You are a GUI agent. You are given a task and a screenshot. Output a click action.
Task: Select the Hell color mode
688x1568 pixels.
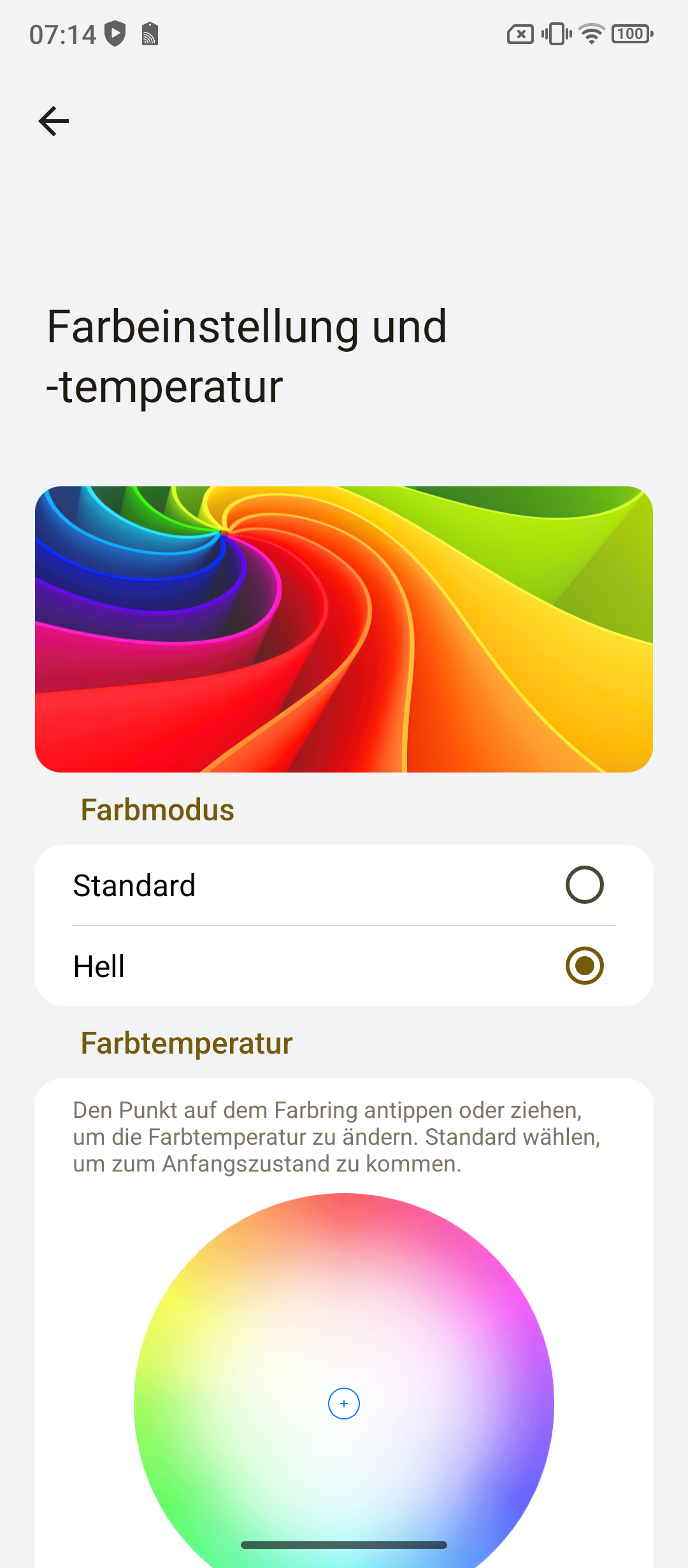click(x=344, y=966)
